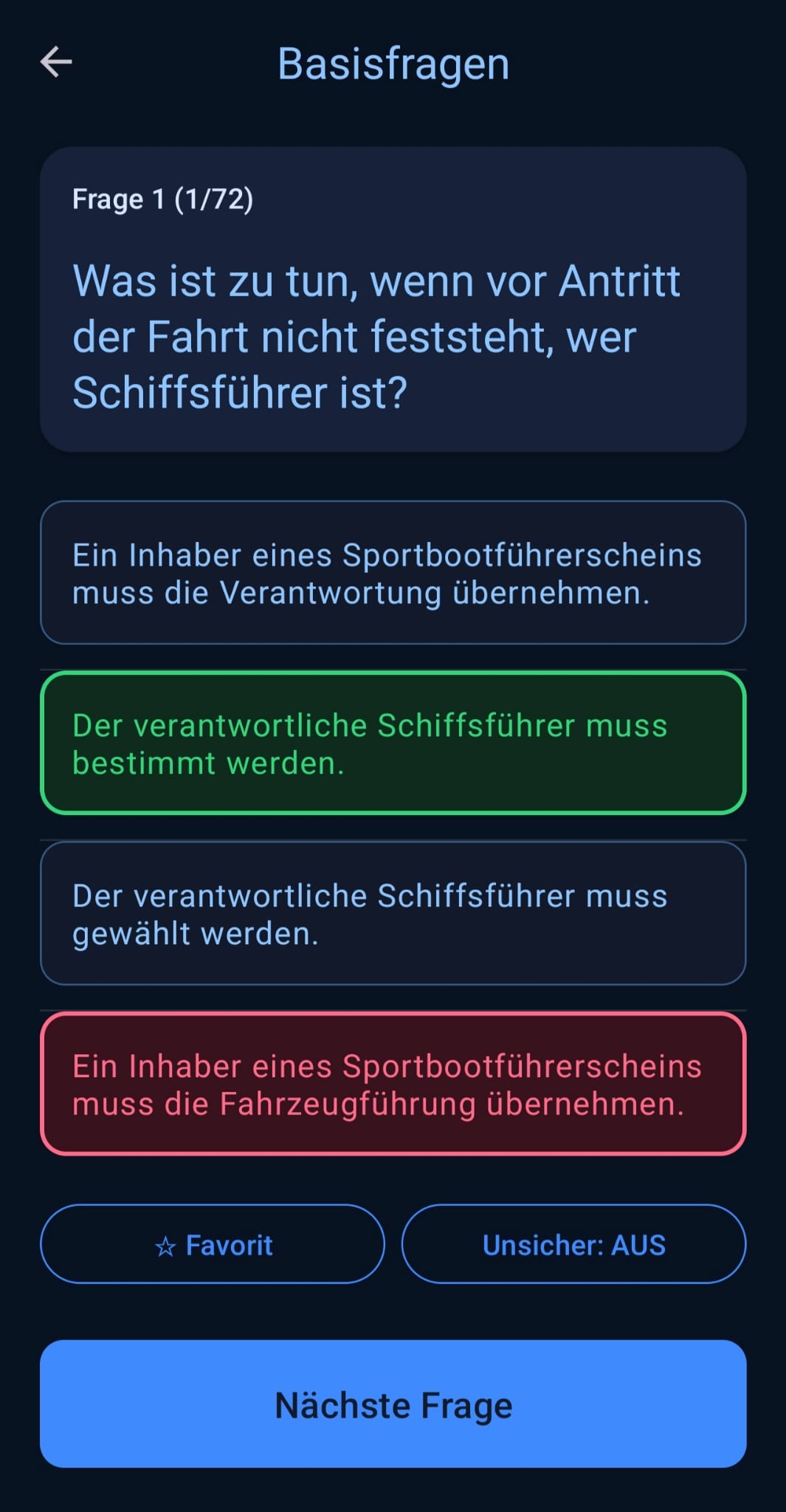Tap the answer mentioning Fahrzeugführung übernehmen
This screenshot has height=1512, width=786.
(393, 1084)
